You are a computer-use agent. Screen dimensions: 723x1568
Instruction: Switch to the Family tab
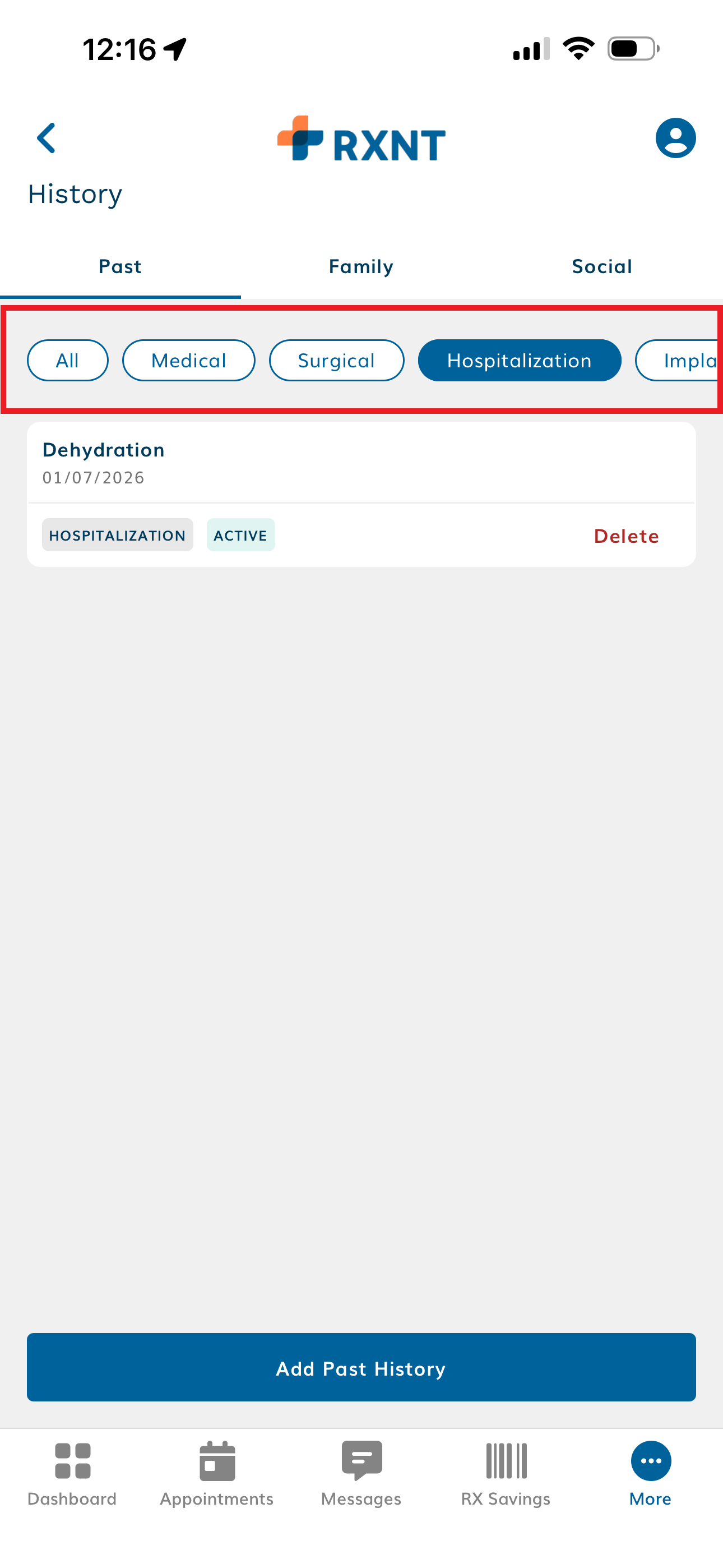[x=361, y=266]
